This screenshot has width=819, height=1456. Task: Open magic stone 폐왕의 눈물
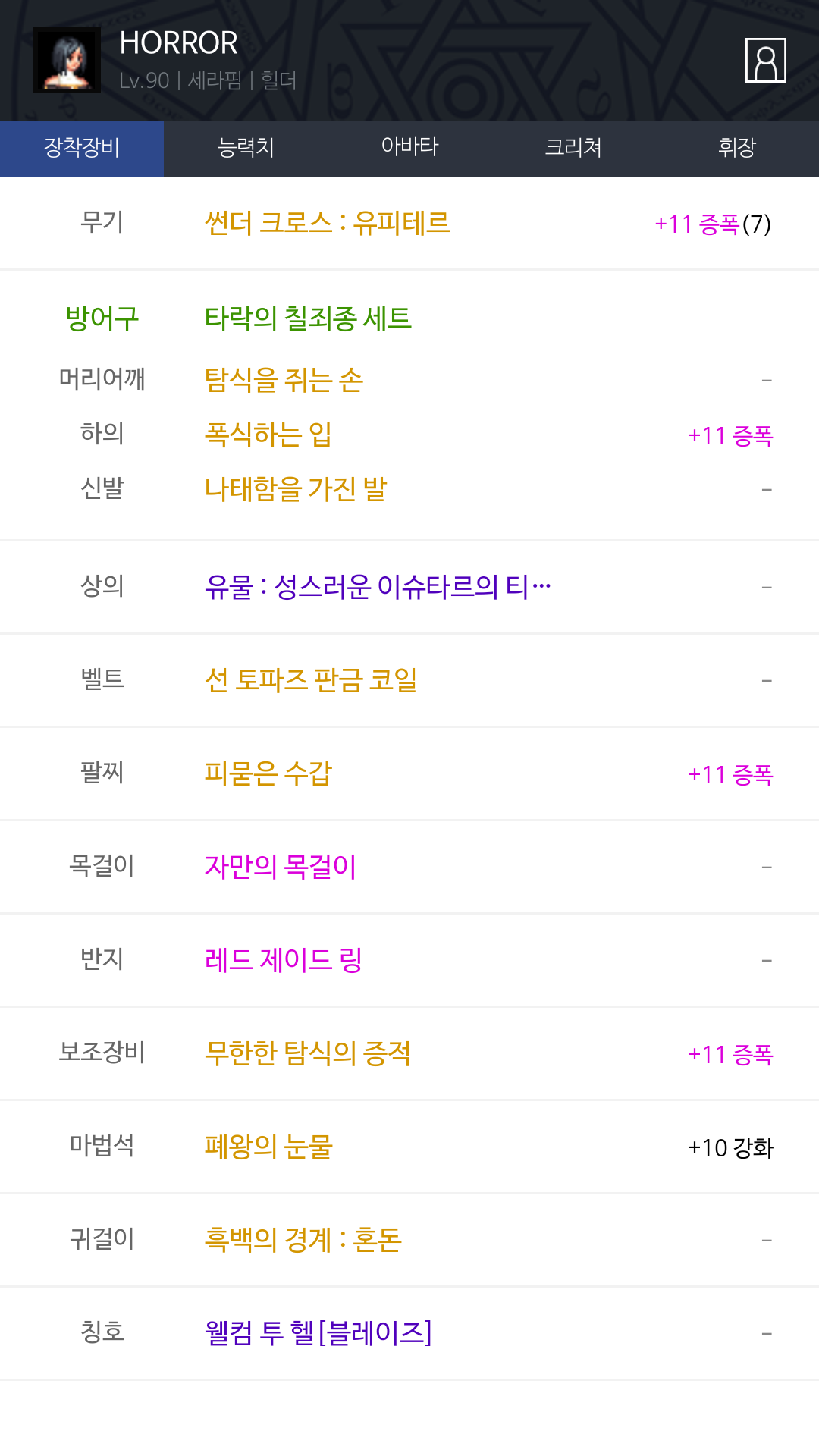[268, 1147]
